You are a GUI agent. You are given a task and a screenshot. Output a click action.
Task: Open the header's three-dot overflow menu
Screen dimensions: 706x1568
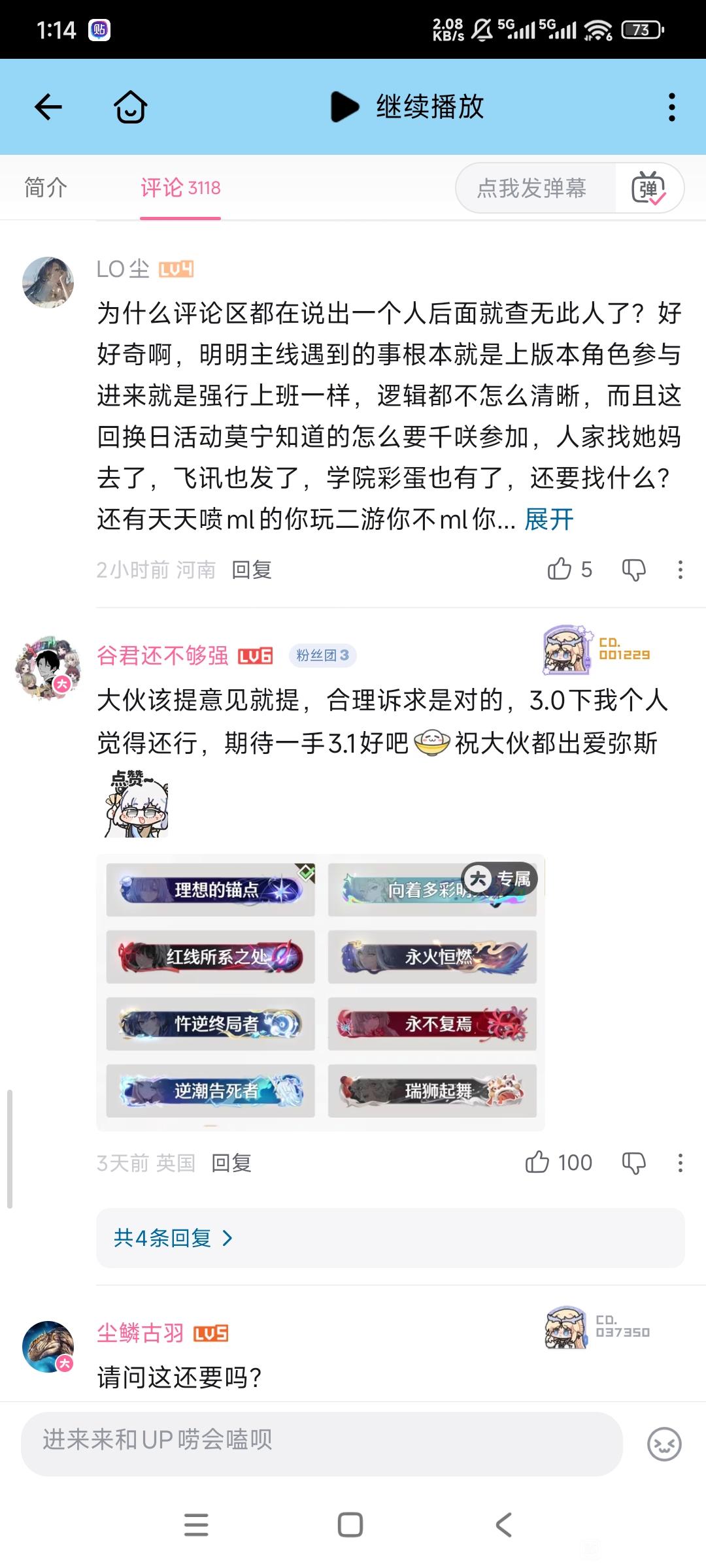(671, 107)
